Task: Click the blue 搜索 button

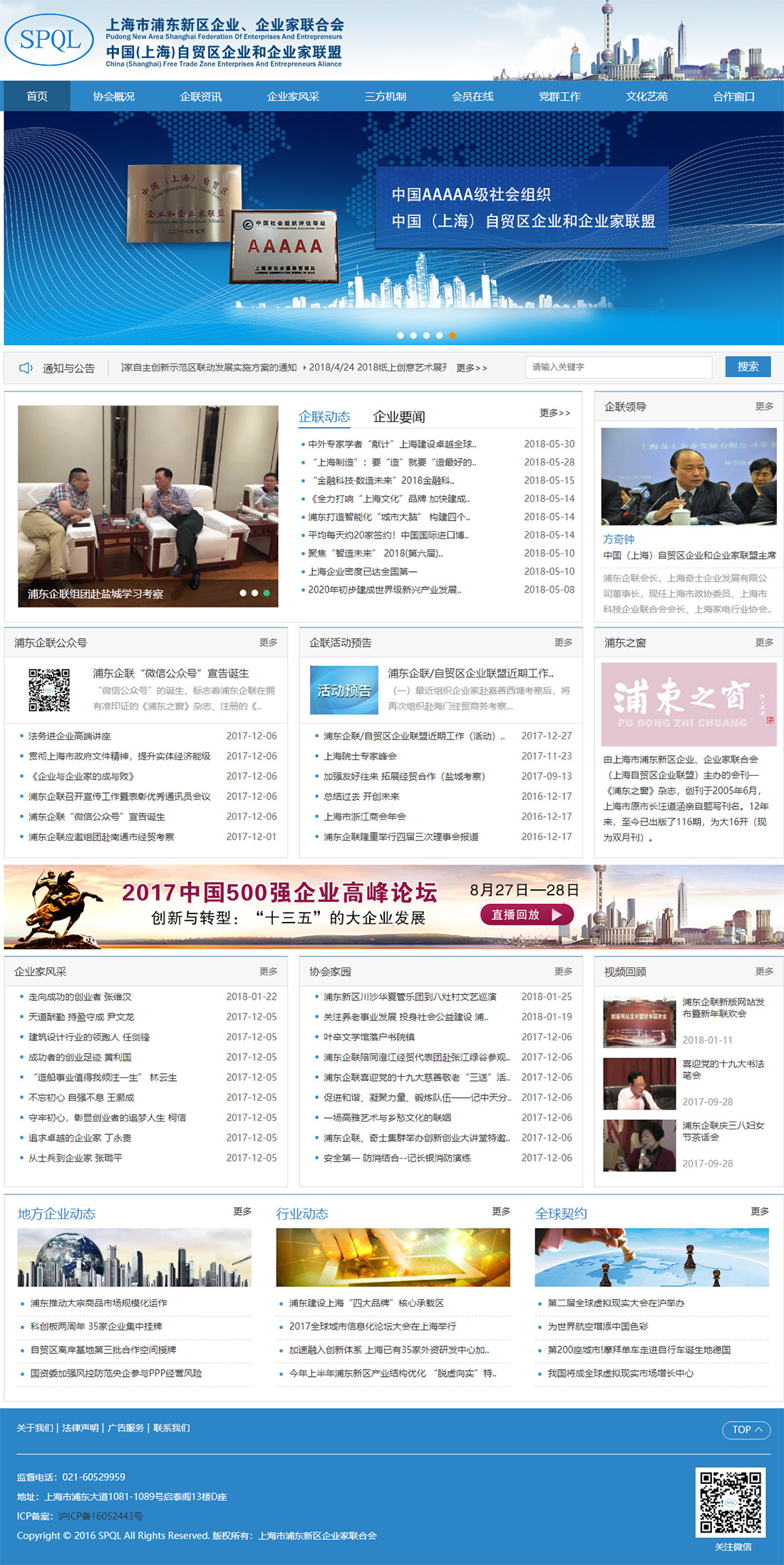Action: click(748, 366)
